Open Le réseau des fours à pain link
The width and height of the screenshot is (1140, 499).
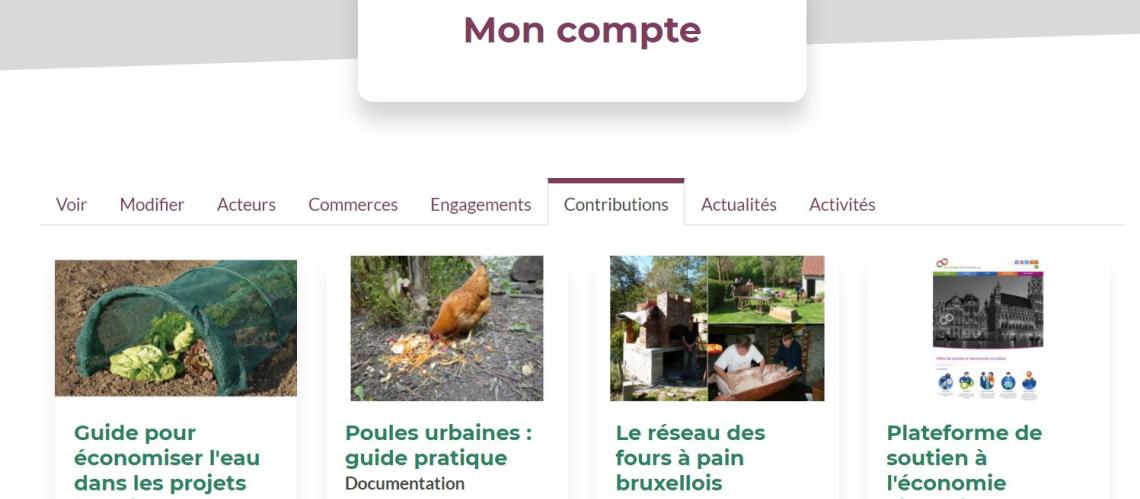[690, 458]
